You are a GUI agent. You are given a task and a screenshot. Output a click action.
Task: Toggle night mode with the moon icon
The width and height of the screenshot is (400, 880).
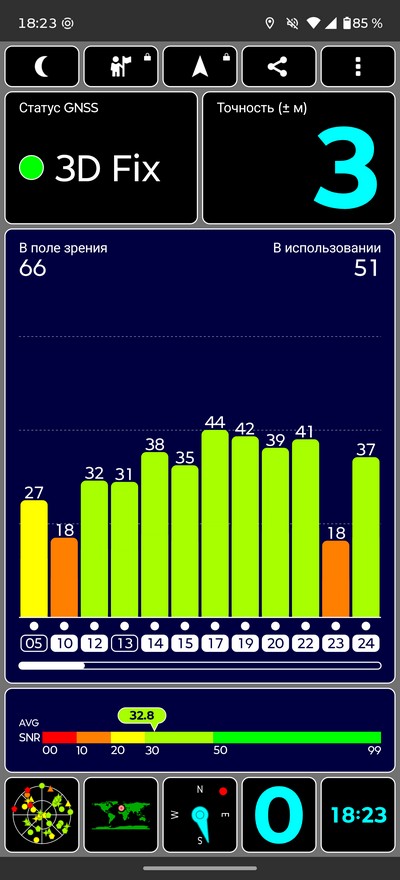tap(42, 66)
